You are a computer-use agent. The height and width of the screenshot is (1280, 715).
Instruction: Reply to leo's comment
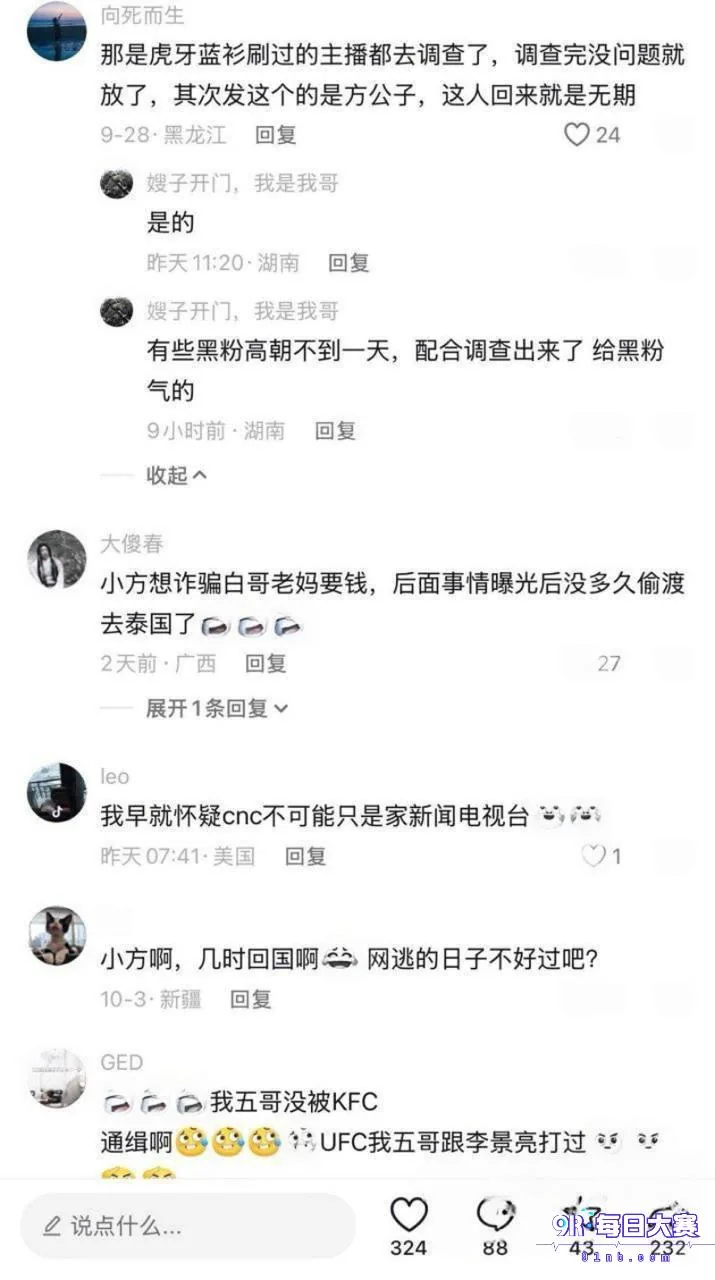pos(306,856)
